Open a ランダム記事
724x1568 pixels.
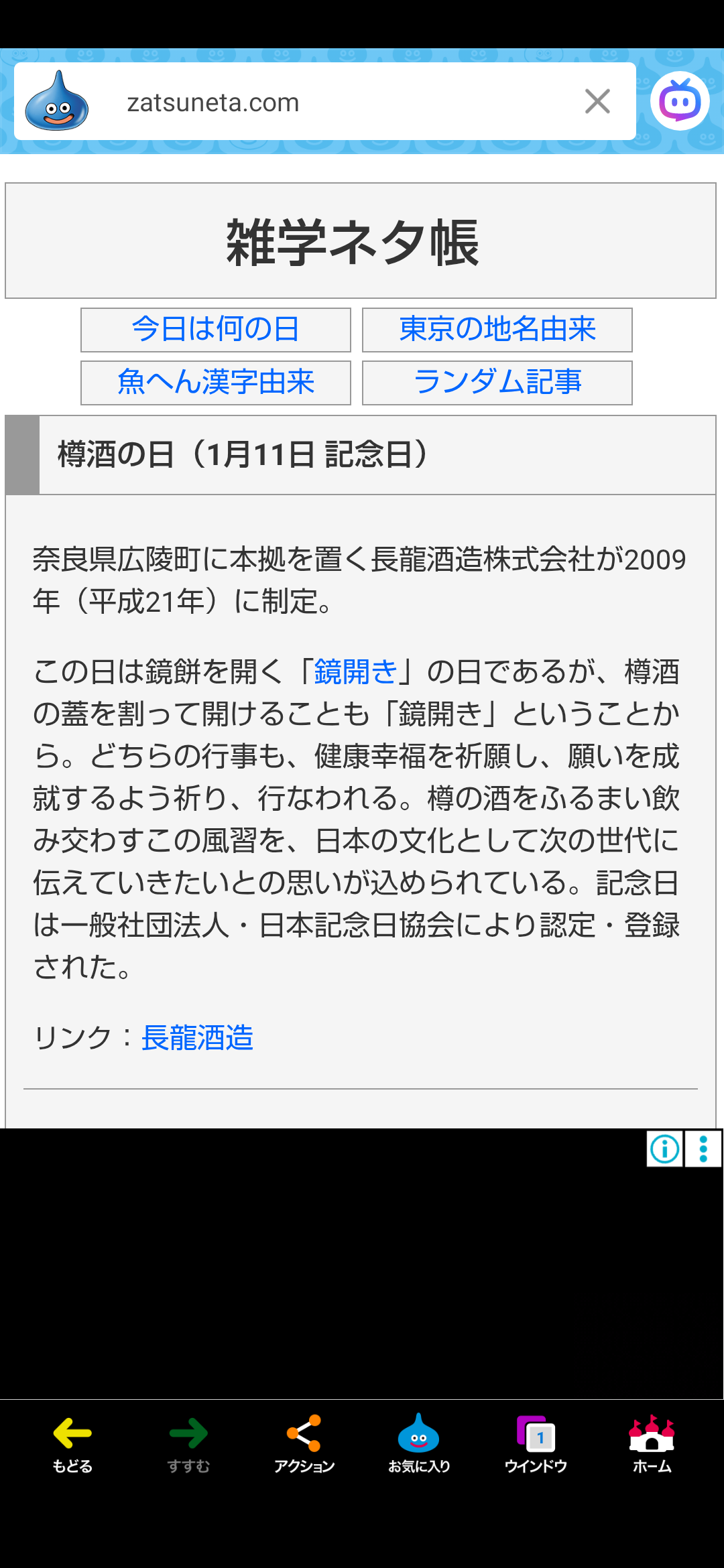pos(497,383)
